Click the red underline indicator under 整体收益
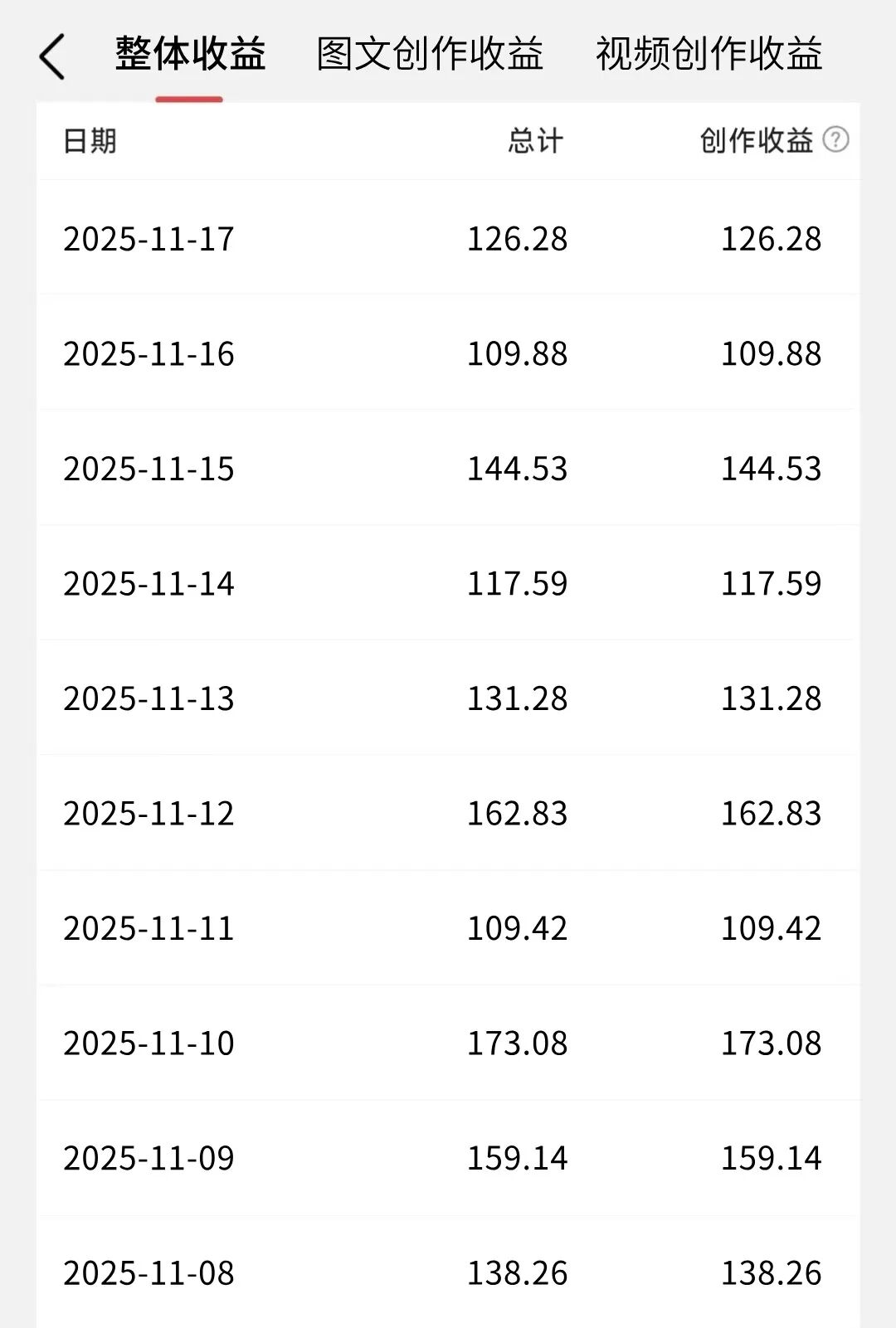Screen dimensions: 896x1328 pyautogui.click(x=191, y=97)
